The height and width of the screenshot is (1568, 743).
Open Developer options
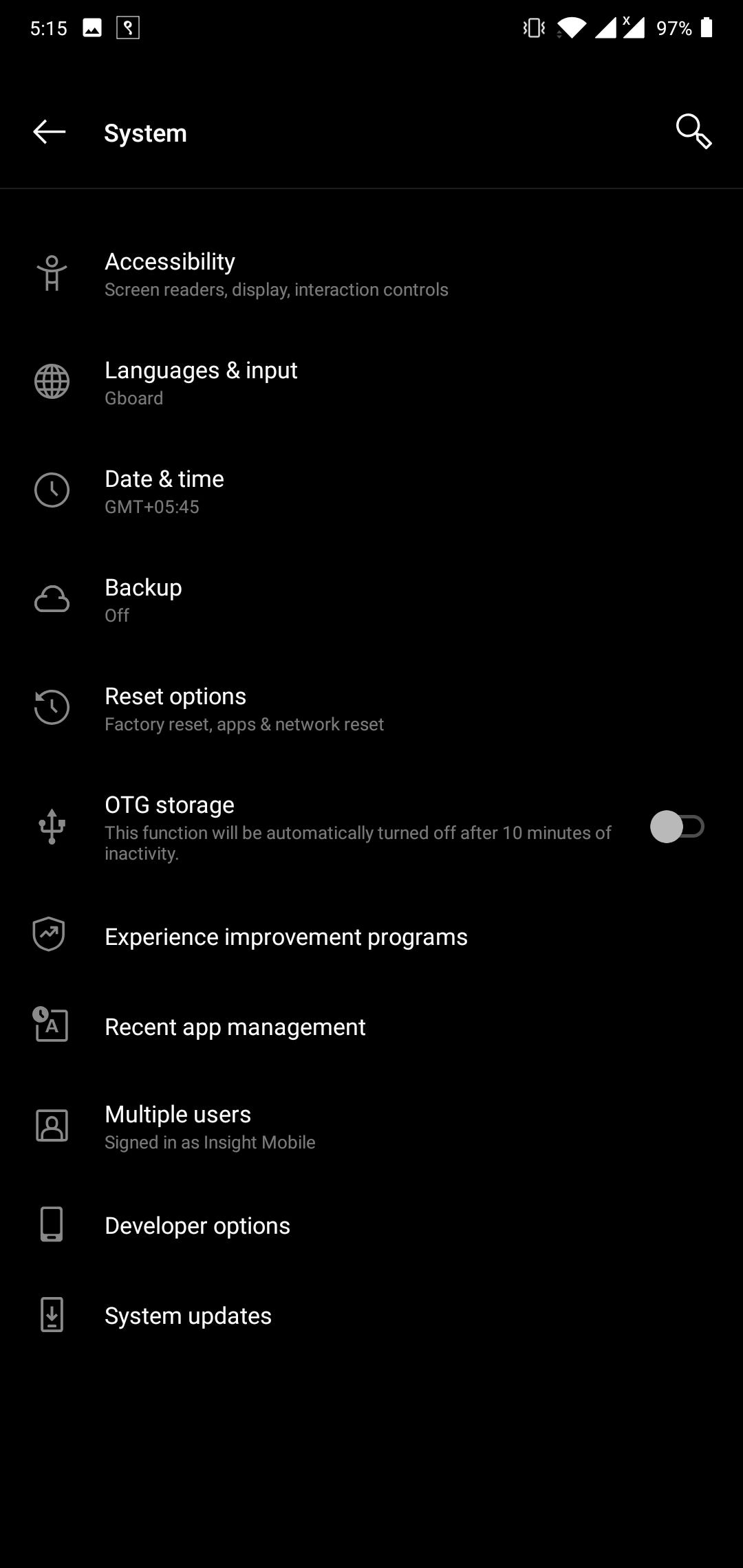click(x=371, y=1226)
